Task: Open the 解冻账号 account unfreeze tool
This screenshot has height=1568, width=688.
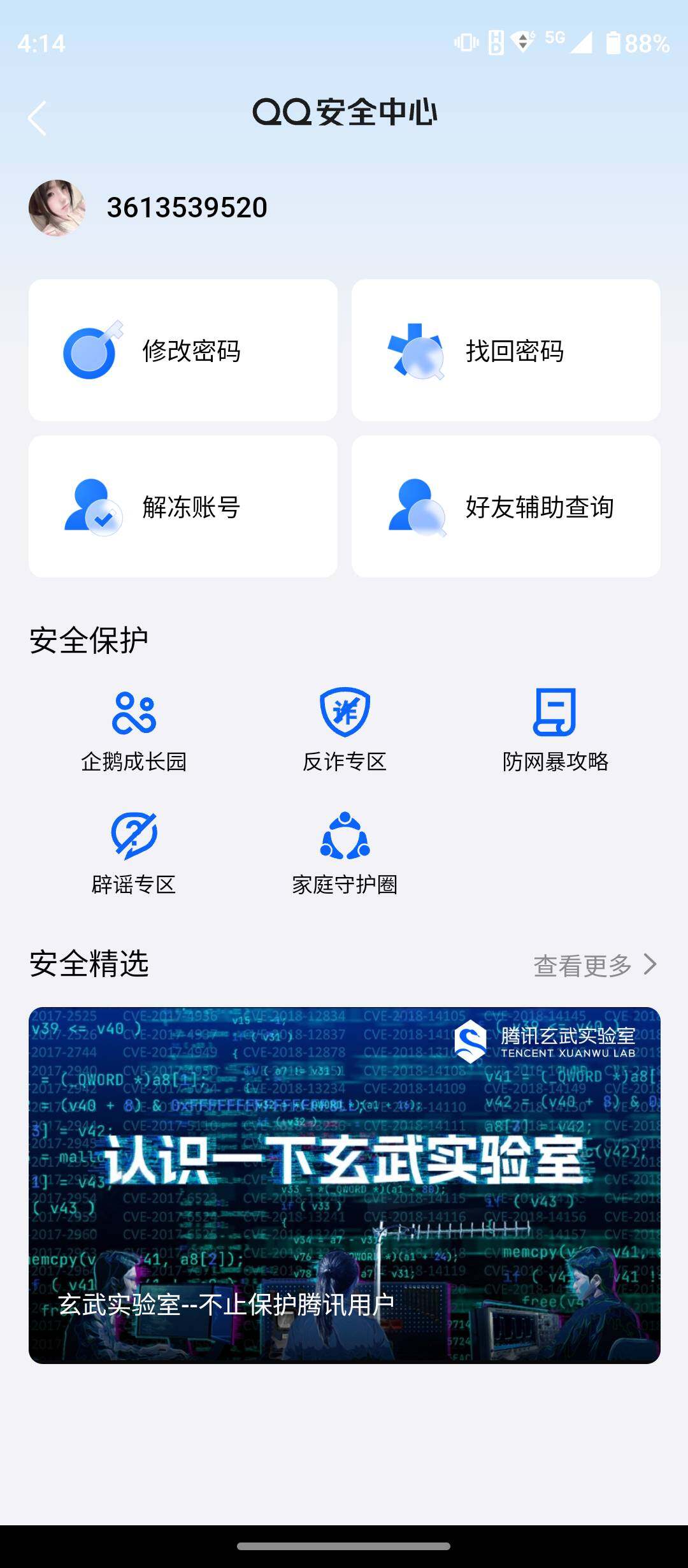Action: (x=185, y=510)
